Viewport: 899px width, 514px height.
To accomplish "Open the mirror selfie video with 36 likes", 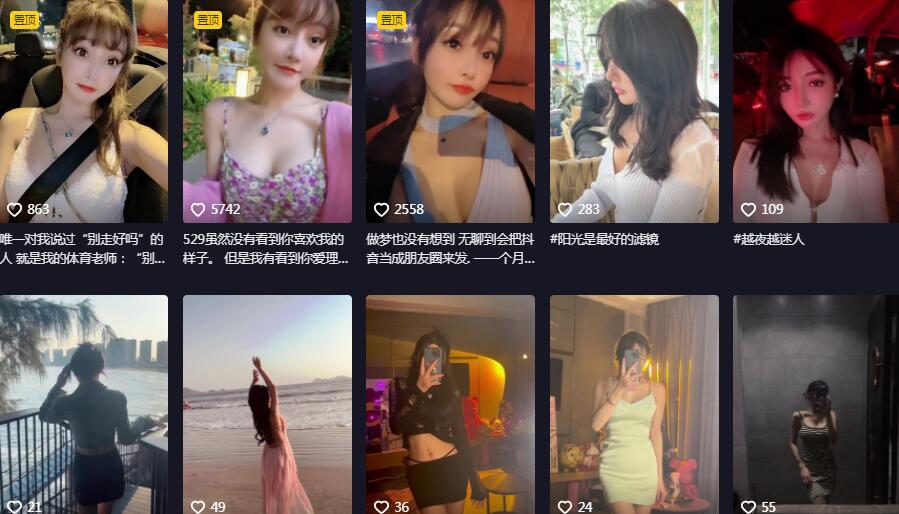I will pyautogui.click(x=450, y=400).
